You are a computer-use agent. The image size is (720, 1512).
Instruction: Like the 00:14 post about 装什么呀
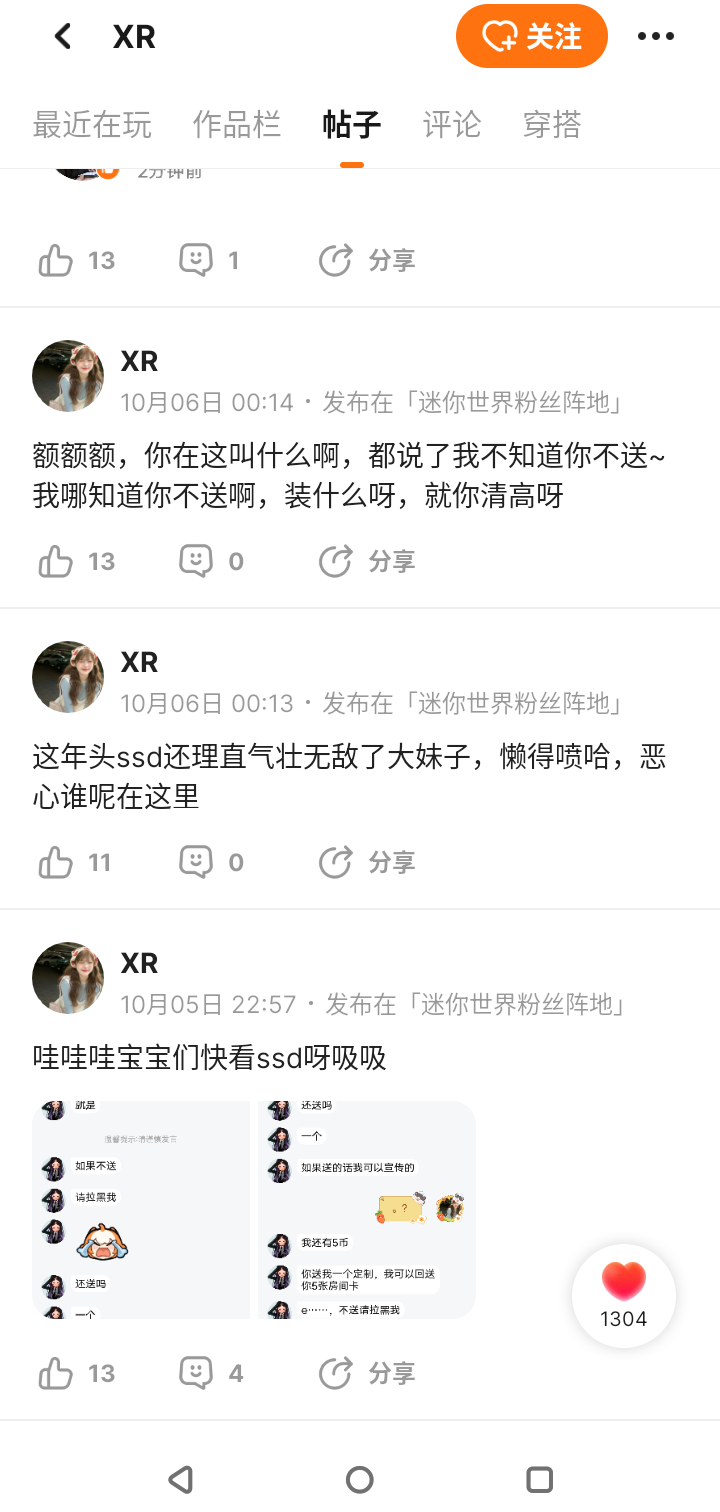tap(57, 562)
